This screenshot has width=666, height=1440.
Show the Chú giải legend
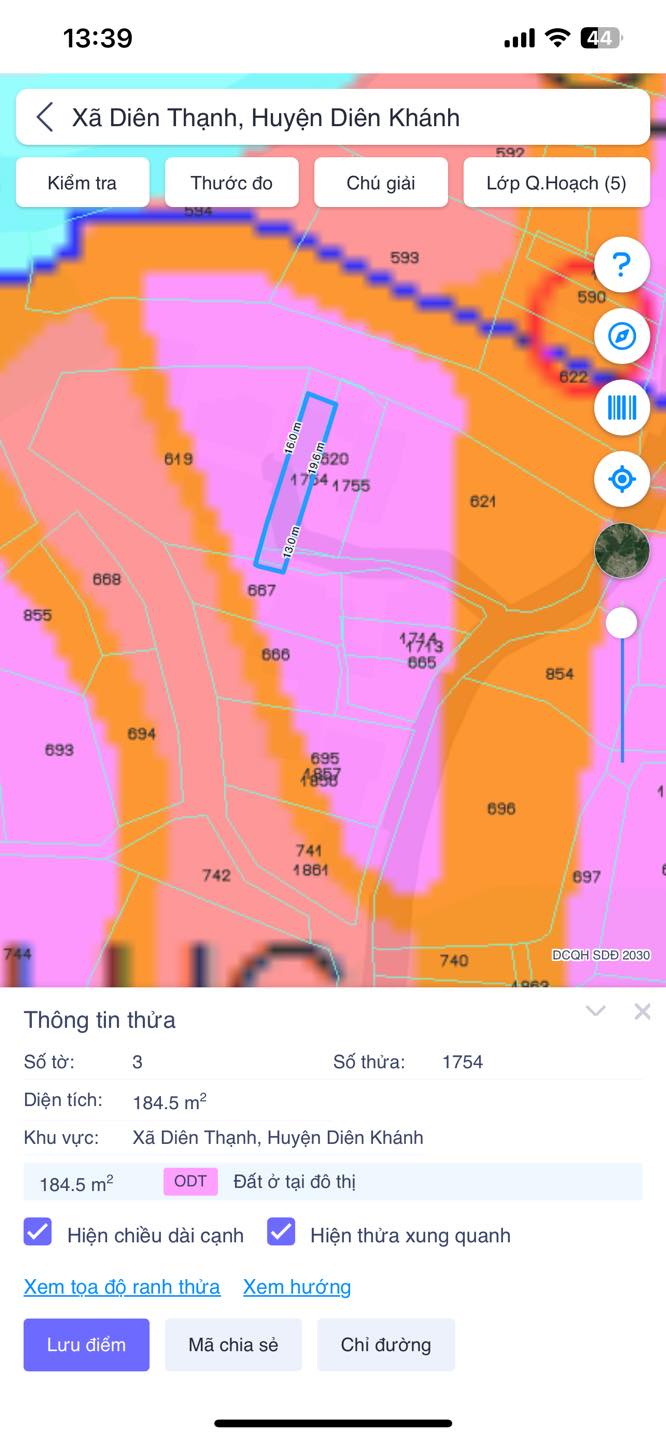(381, 183)
